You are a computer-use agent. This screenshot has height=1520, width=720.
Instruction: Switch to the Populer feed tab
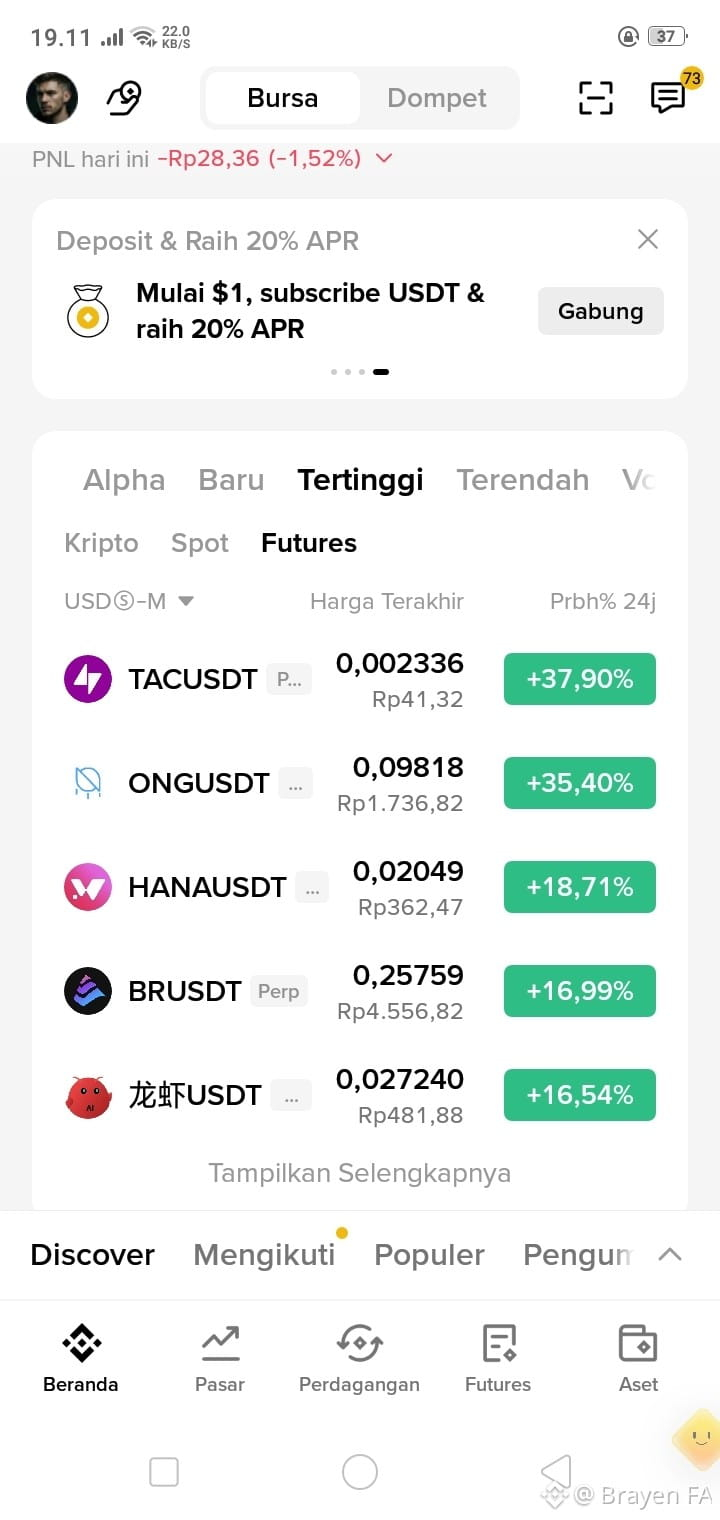click(x=429, y=1255)
